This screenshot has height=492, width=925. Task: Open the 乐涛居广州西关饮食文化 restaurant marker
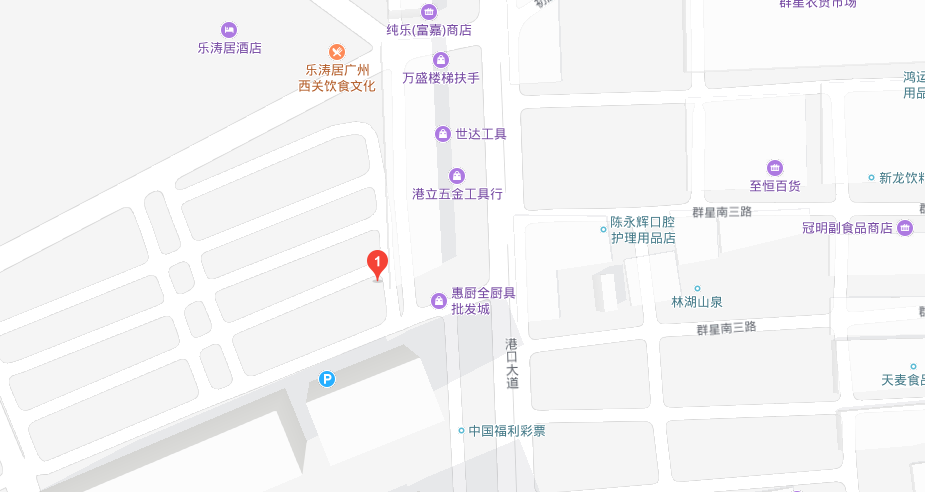click(337, 51)
